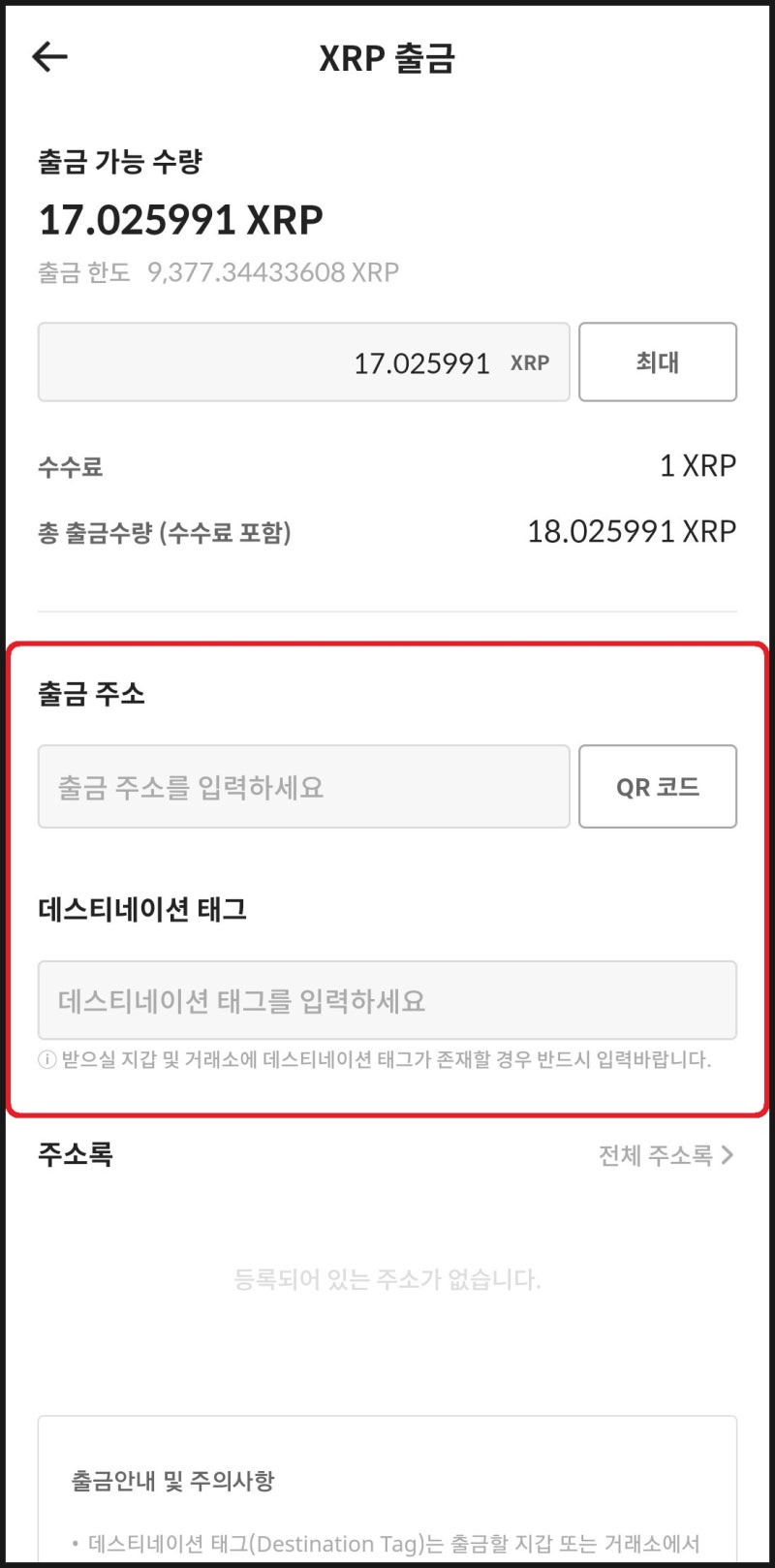775x1568 pixels.
Task: Select the XRP 출금 screen title
Action: tap(387, 58)
